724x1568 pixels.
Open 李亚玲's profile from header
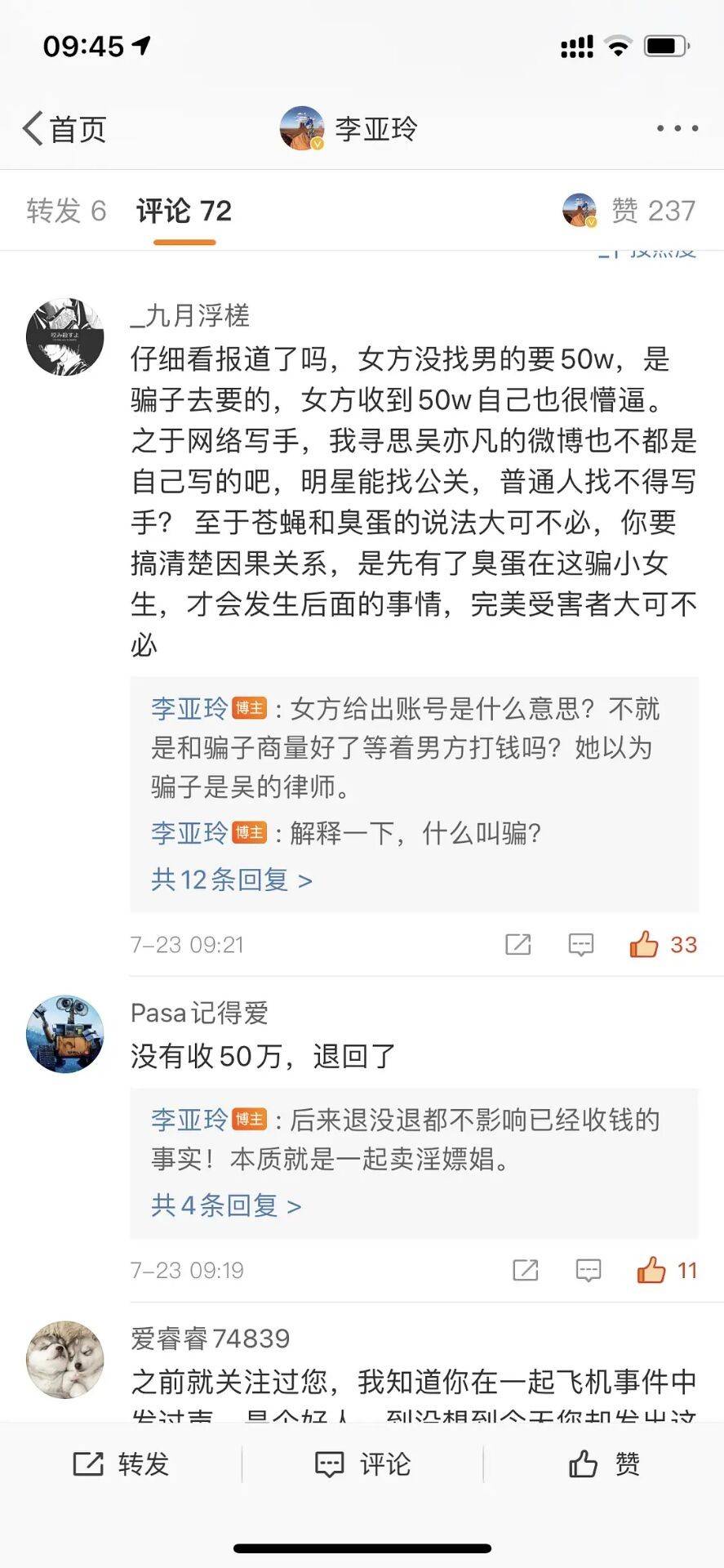click(x=349, y=128)
